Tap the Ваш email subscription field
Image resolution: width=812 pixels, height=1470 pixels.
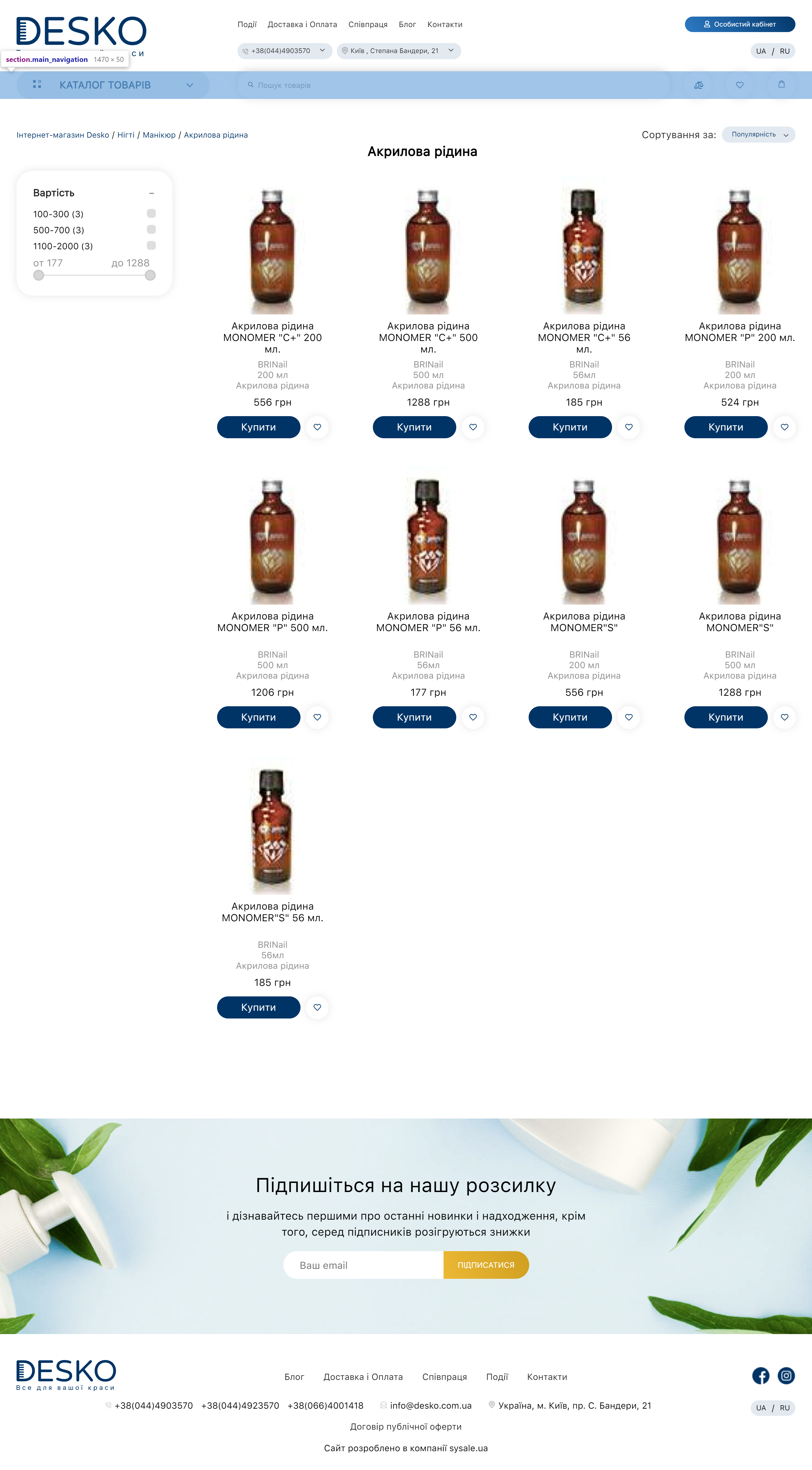[x=363, y=1265]
